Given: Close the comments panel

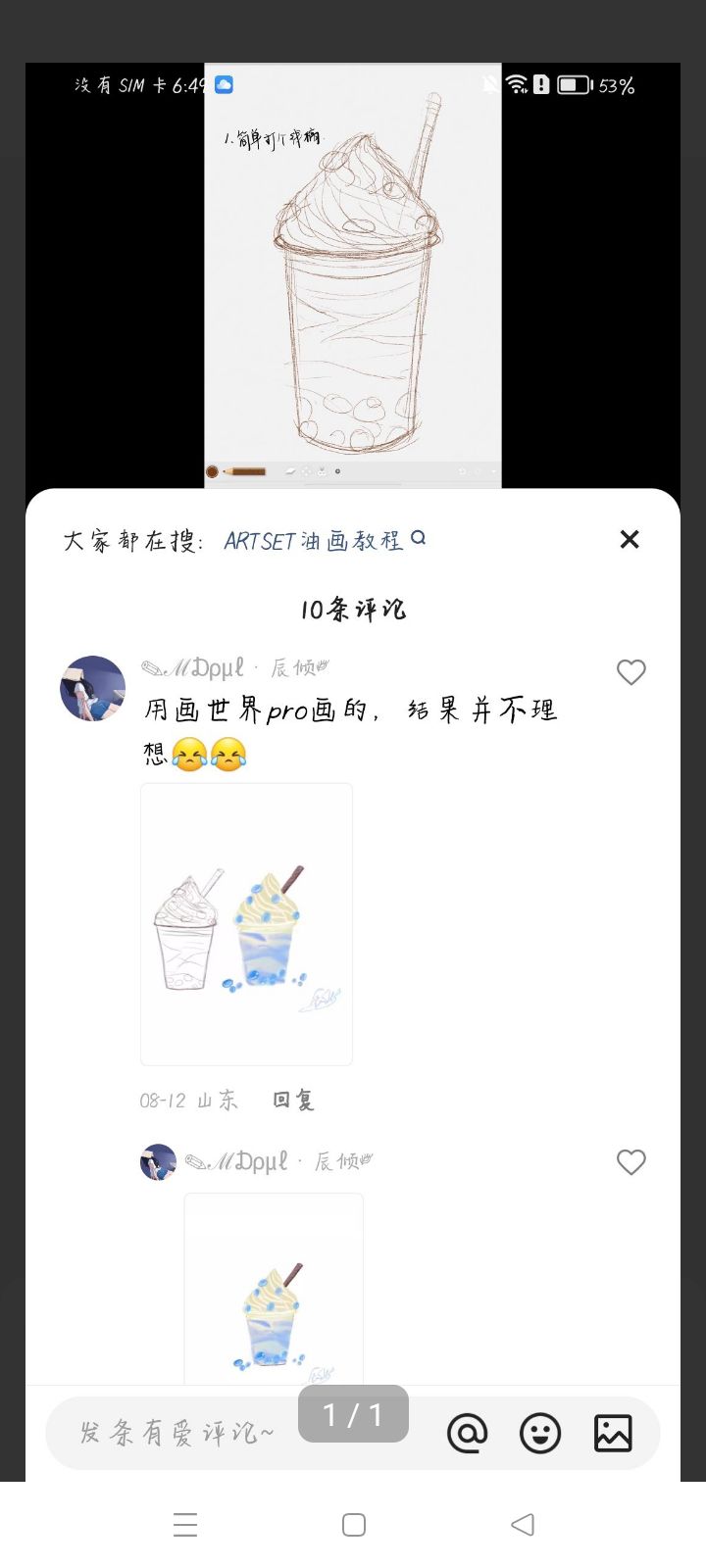Looking at the screenshot, I should [630, 540].
